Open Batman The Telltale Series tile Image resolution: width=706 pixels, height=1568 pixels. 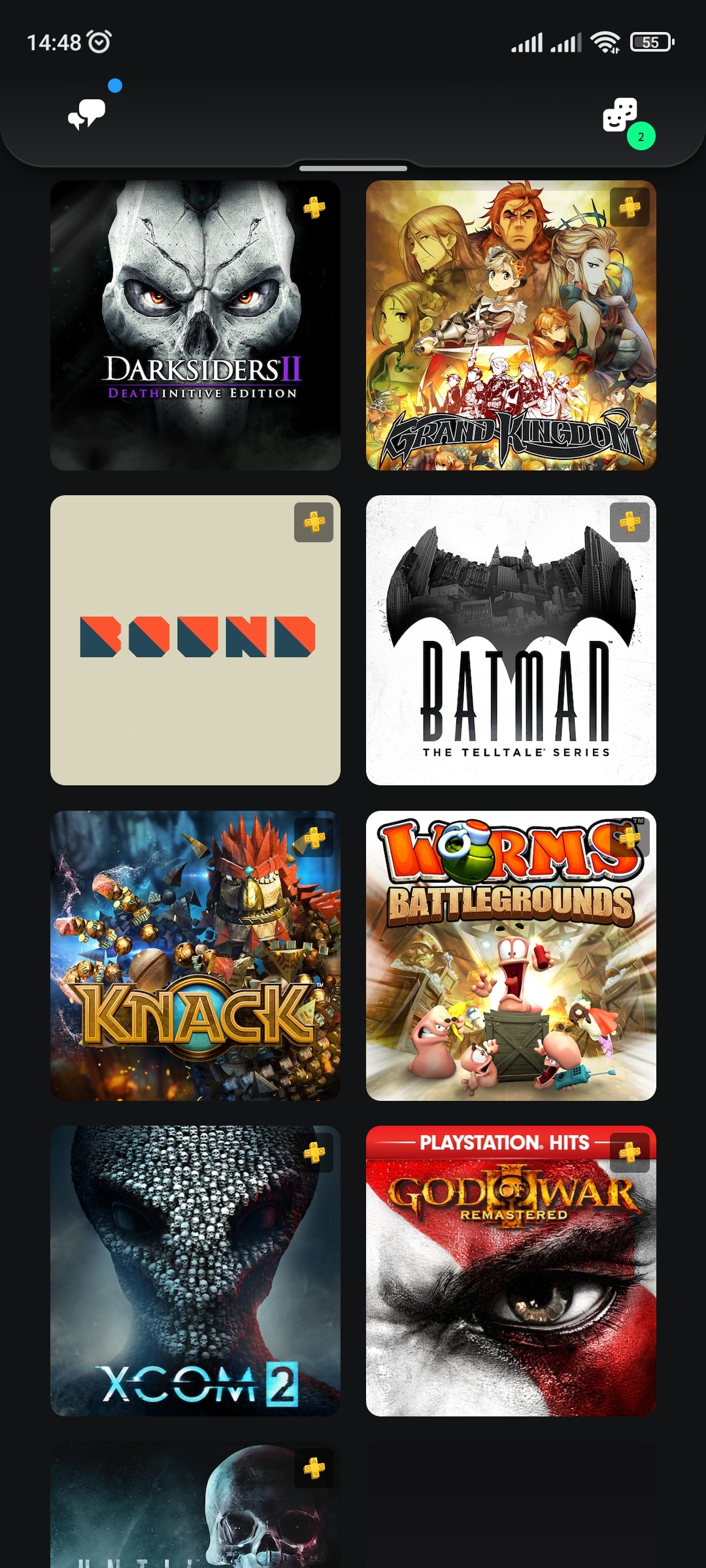point(511,640)
